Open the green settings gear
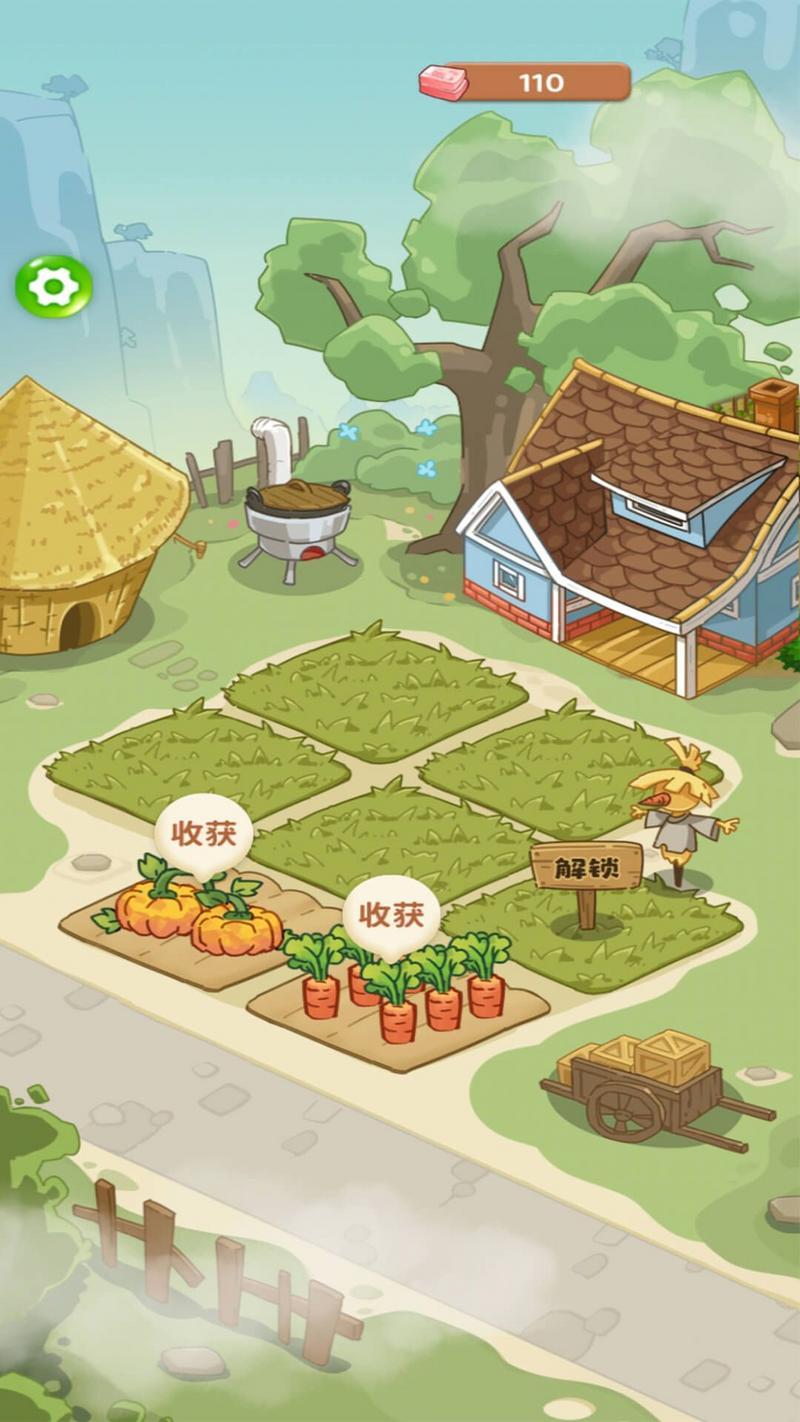The image size is (800, 1422). click(x=53, y=287)
